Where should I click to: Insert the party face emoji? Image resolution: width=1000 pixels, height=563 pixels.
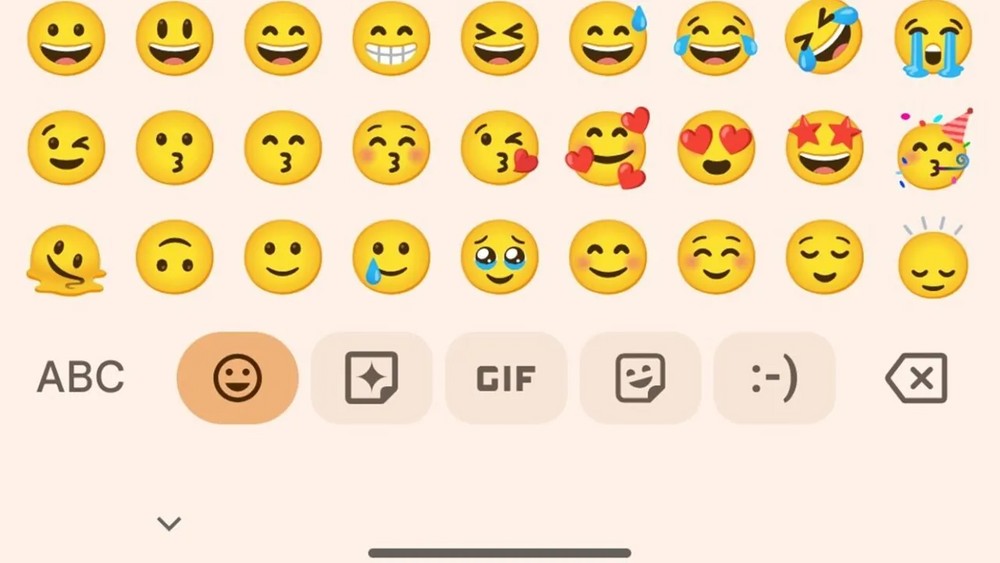click(x=934, y=150)
